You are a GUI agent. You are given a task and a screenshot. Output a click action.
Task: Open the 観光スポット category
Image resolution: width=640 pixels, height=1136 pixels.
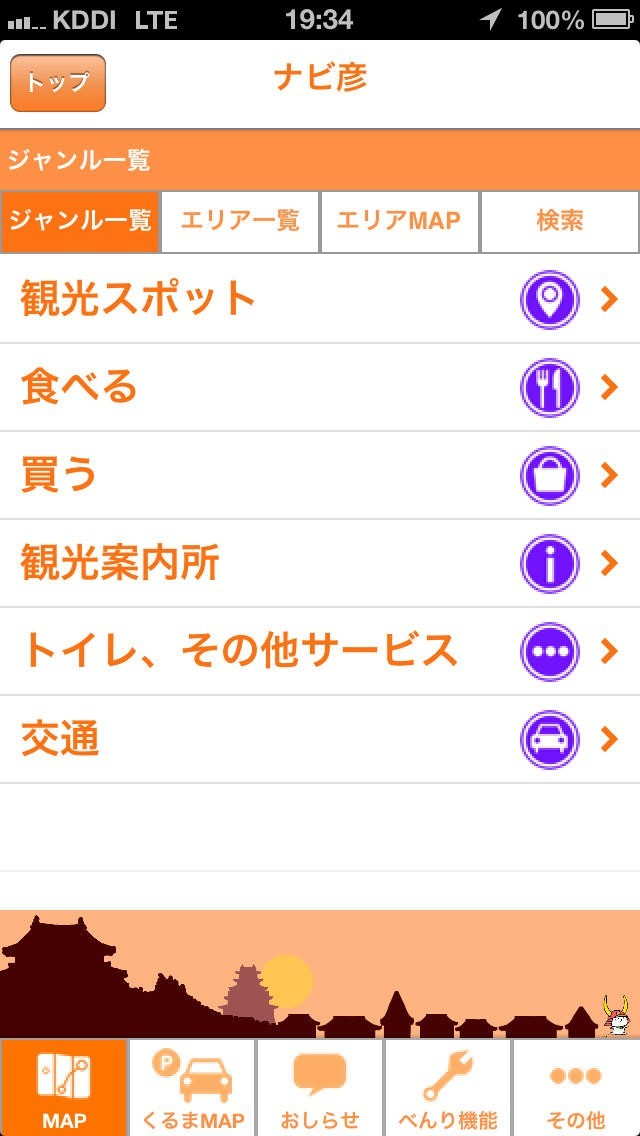(x=320, y=299)
